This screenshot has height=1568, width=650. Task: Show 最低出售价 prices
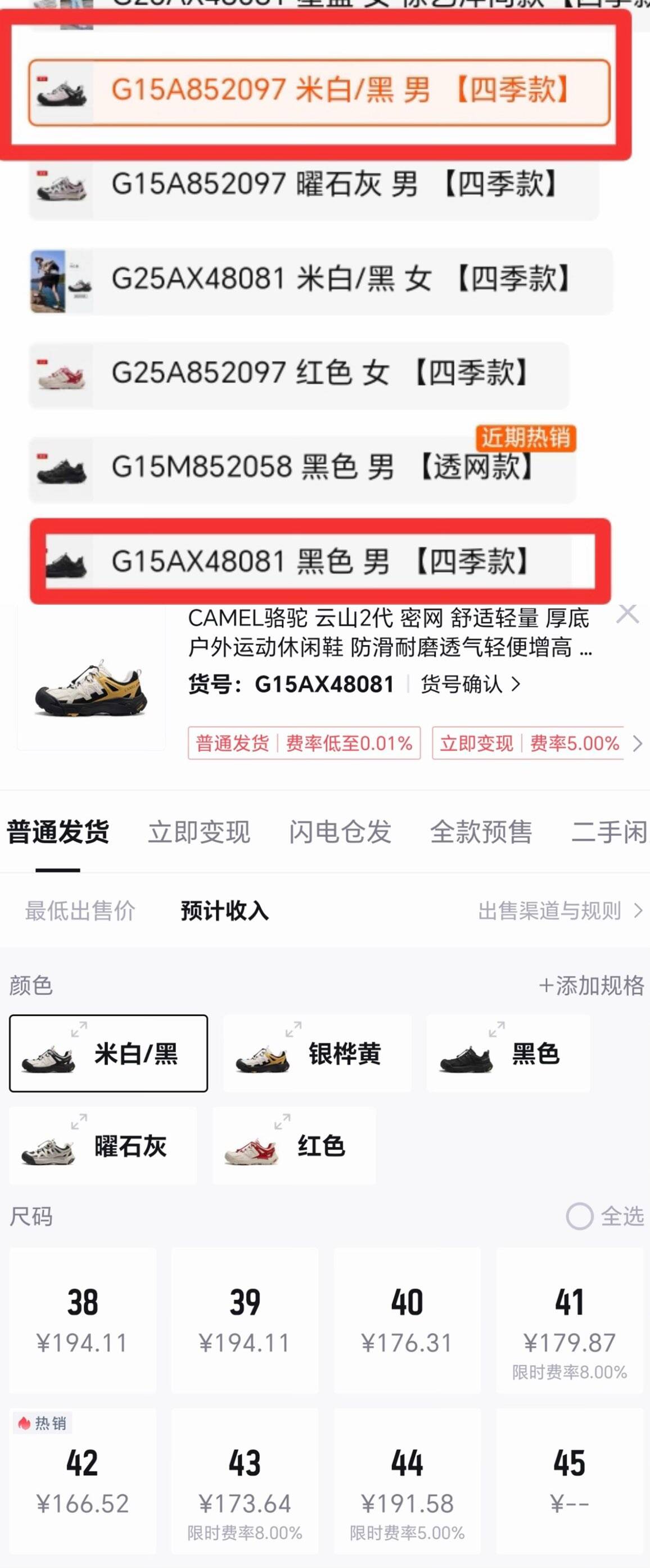[x=80, y=911]
